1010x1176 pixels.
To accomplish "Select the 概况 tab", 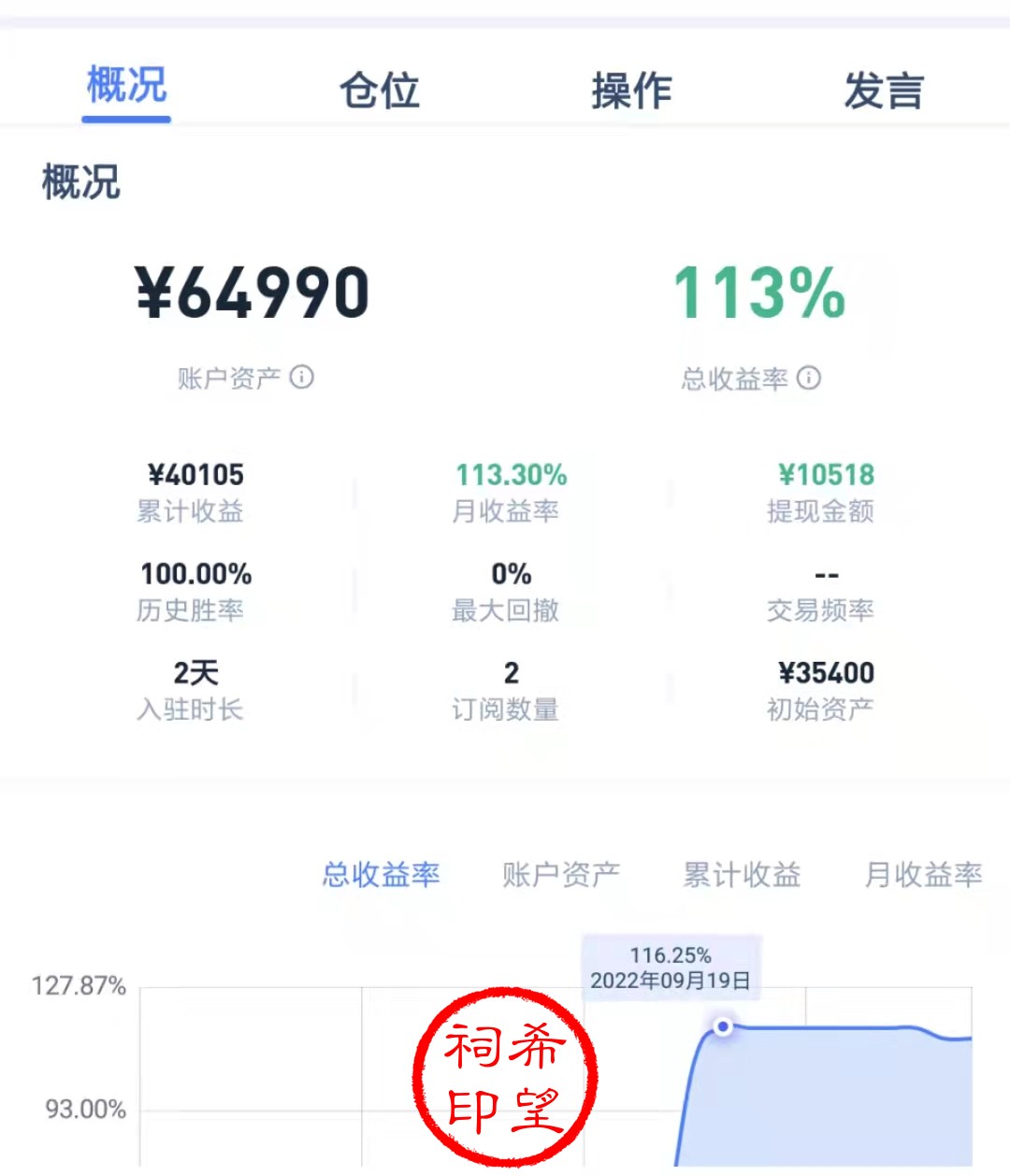I will [x=126, y=86].
